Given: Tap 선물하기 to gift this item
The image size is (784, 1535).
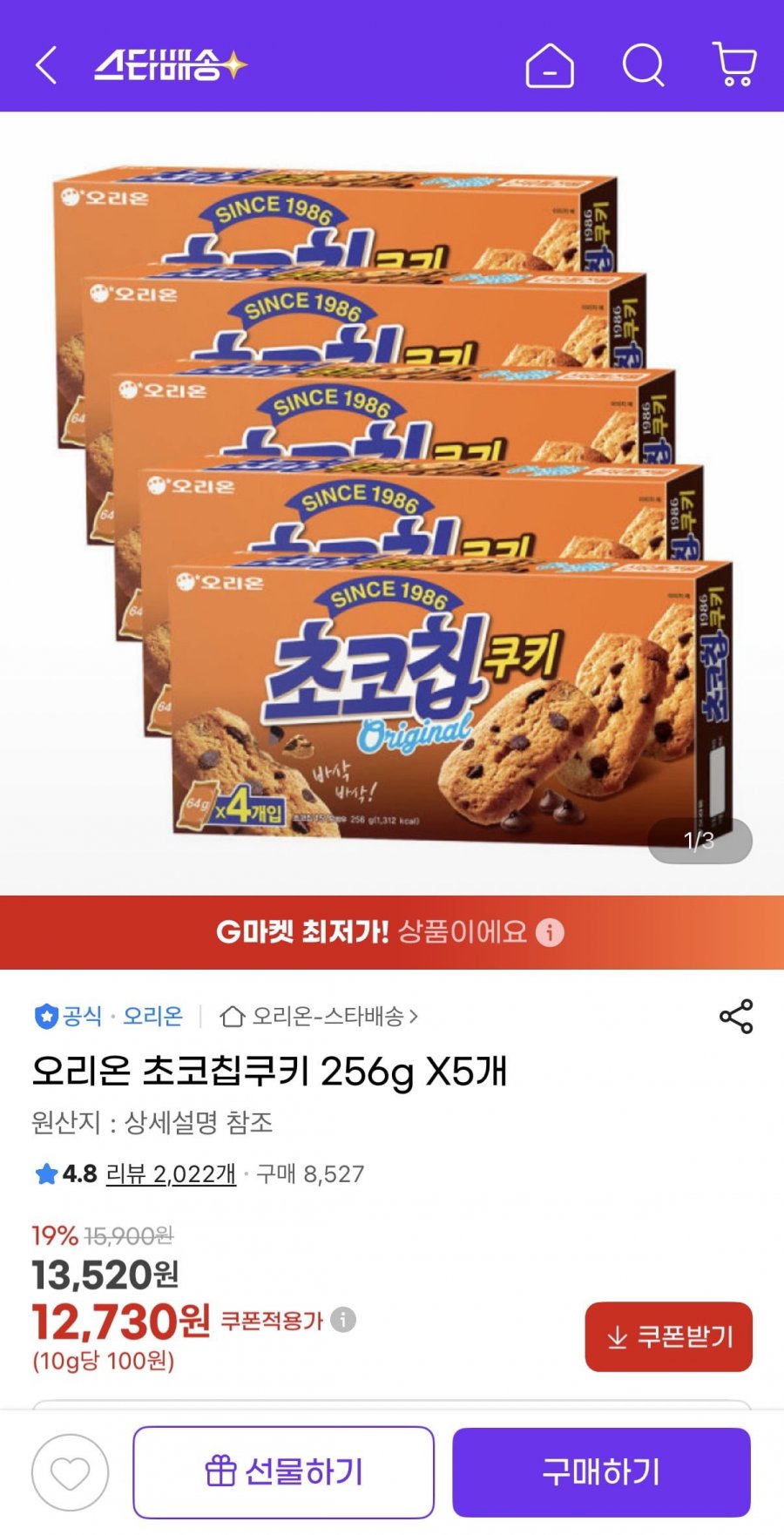Looking at the screenshot, I should point(283,1472).
